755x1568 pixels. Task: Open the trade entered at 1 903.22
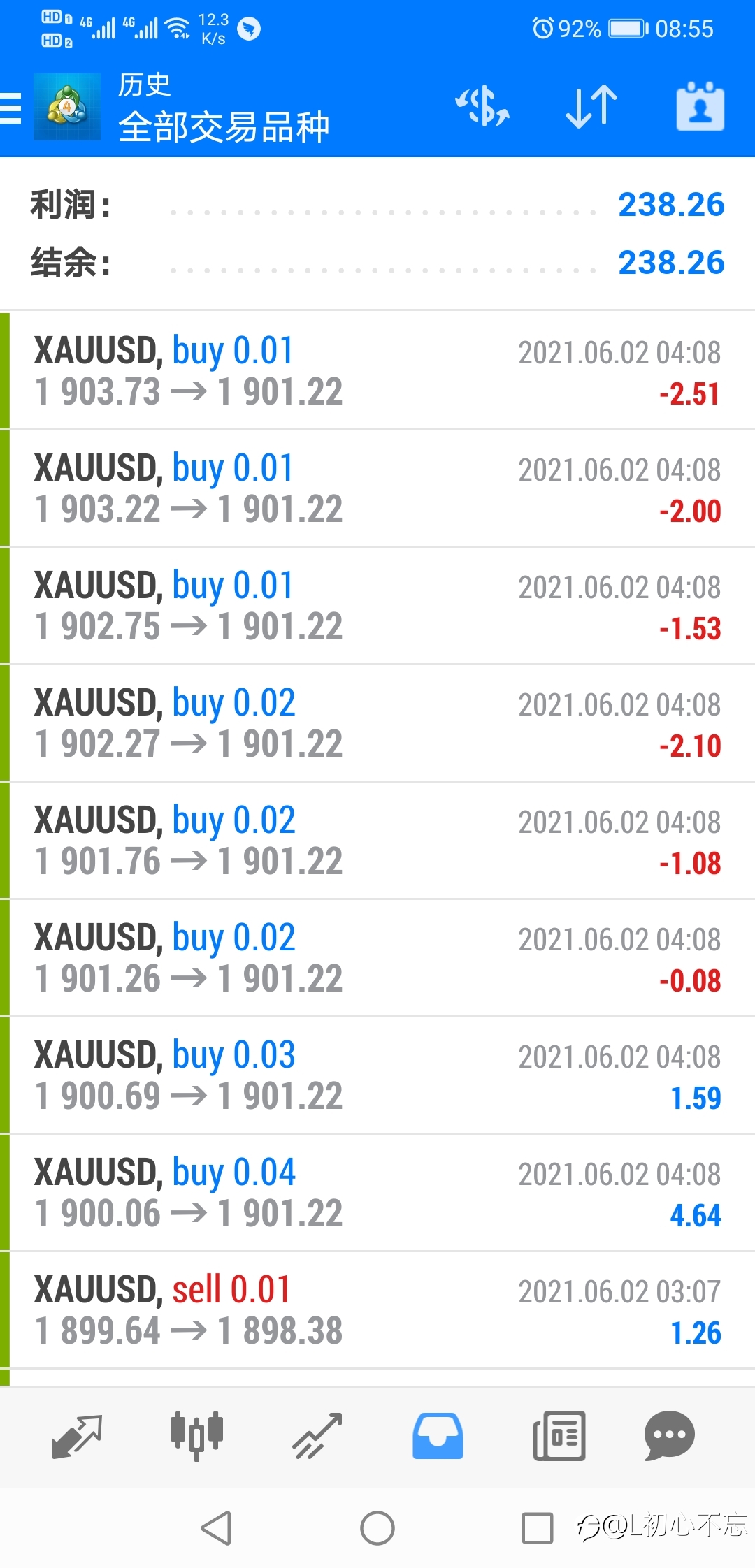[x=377, y=488]
